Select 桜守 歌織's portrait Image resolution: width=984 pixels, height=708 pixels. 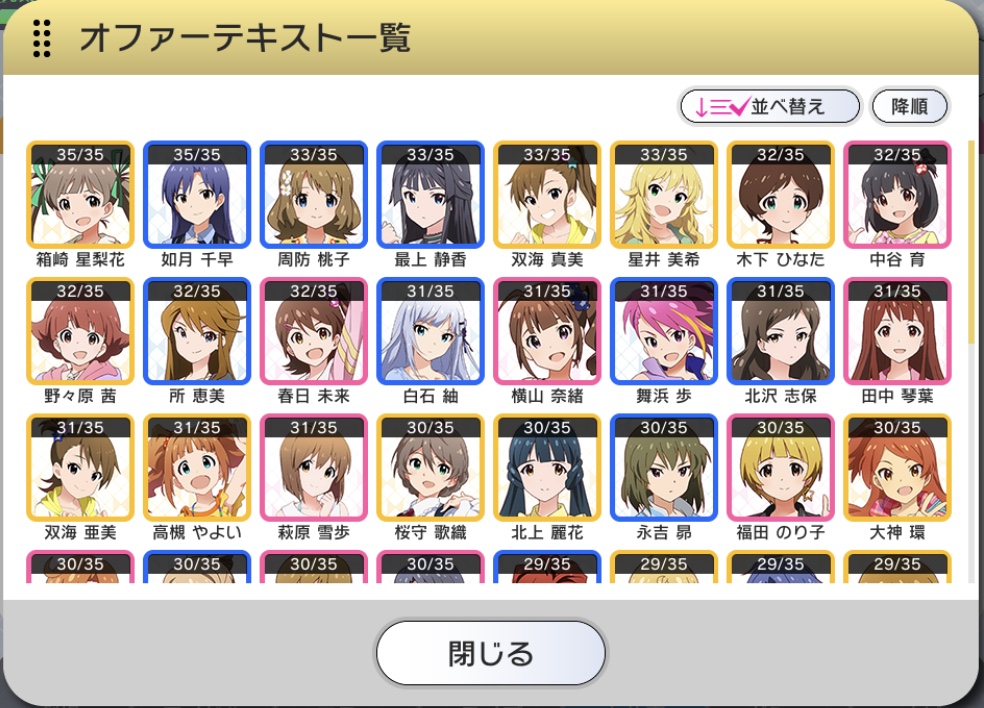click(431, 468)
